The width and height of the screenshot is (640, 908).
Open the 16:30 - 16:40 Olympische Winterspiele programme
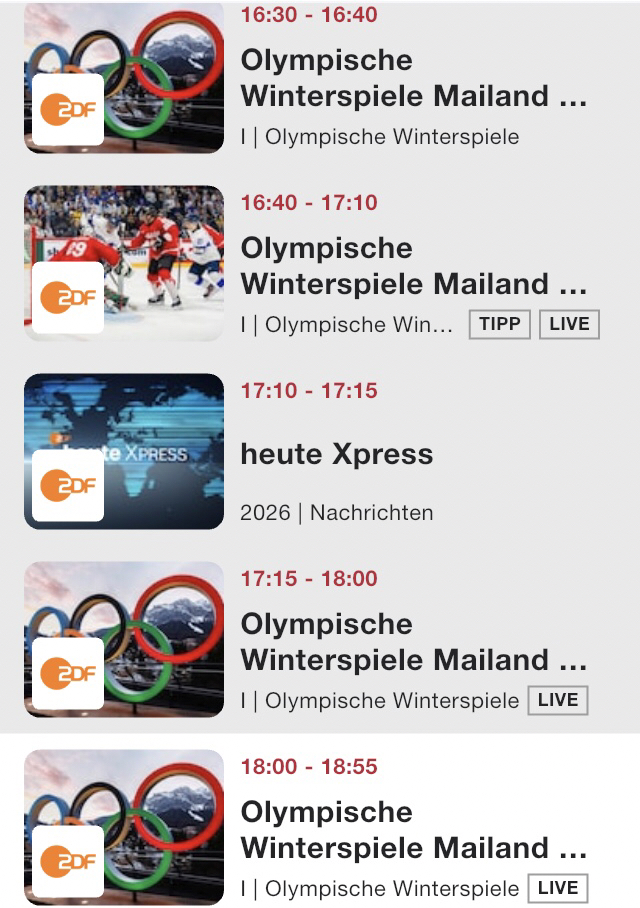[x=412, y=78]
